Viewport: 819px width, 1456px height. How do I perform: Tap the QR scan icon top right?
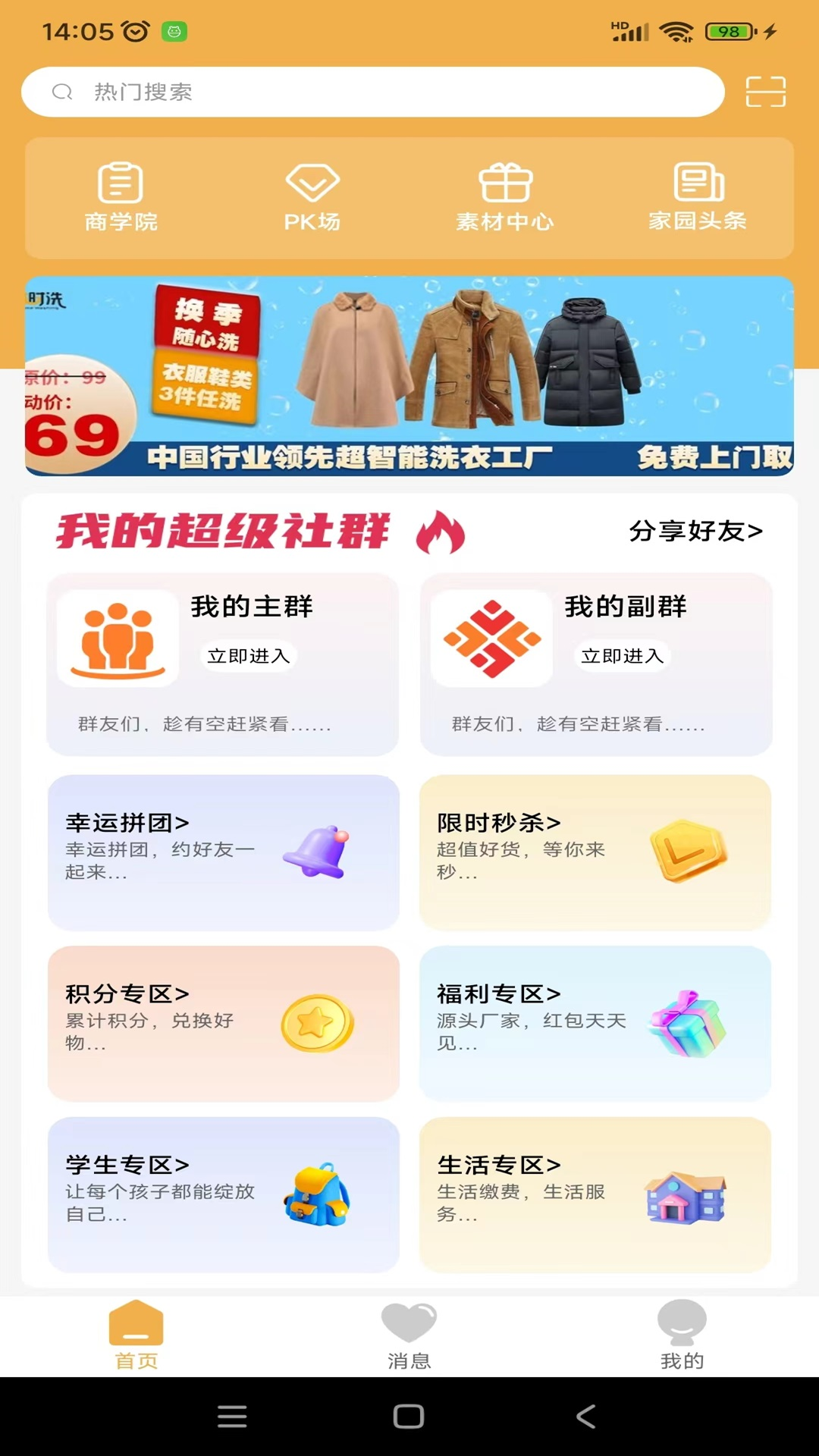(766, 93)
